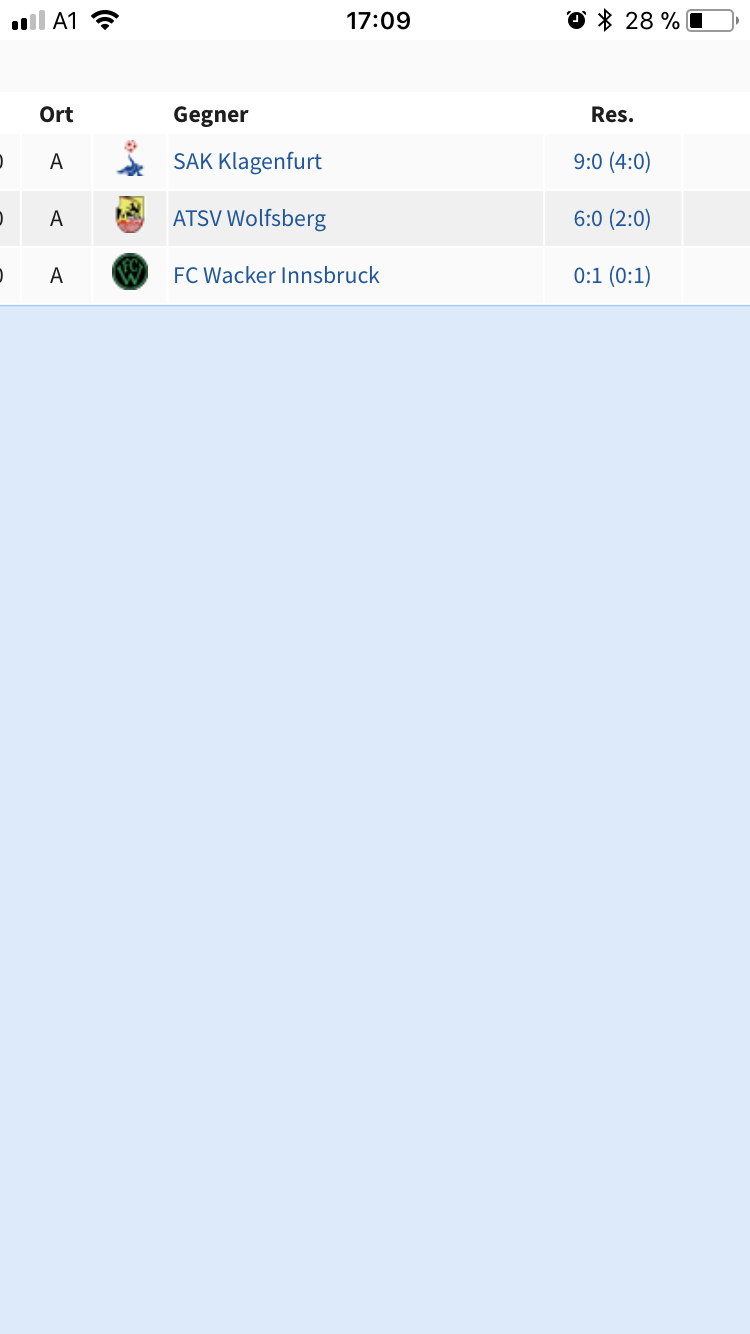Open the ATSV Wolfsberg team link
Viewport: 750px width, 1334px height.
click(249, 219)
